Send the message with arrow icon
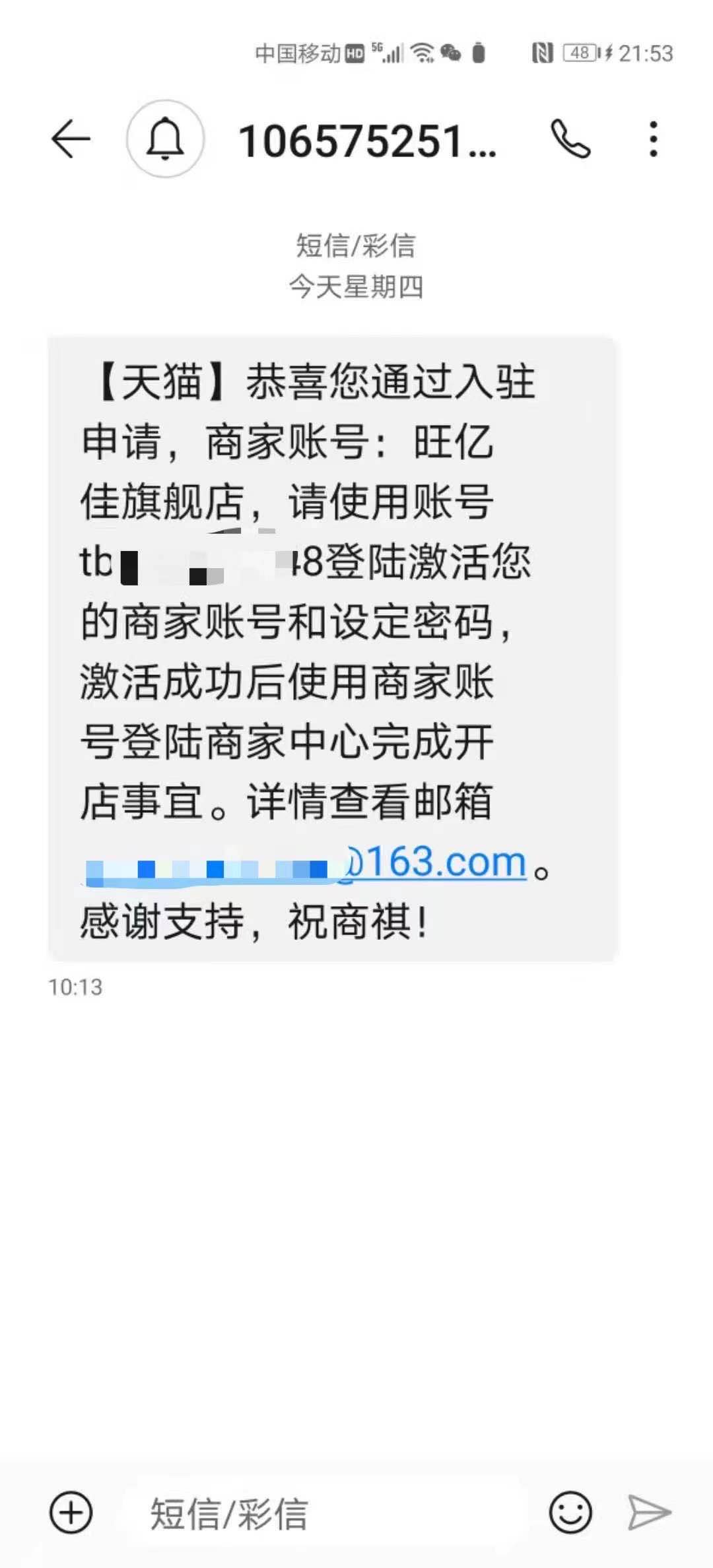 point(650,1513)
